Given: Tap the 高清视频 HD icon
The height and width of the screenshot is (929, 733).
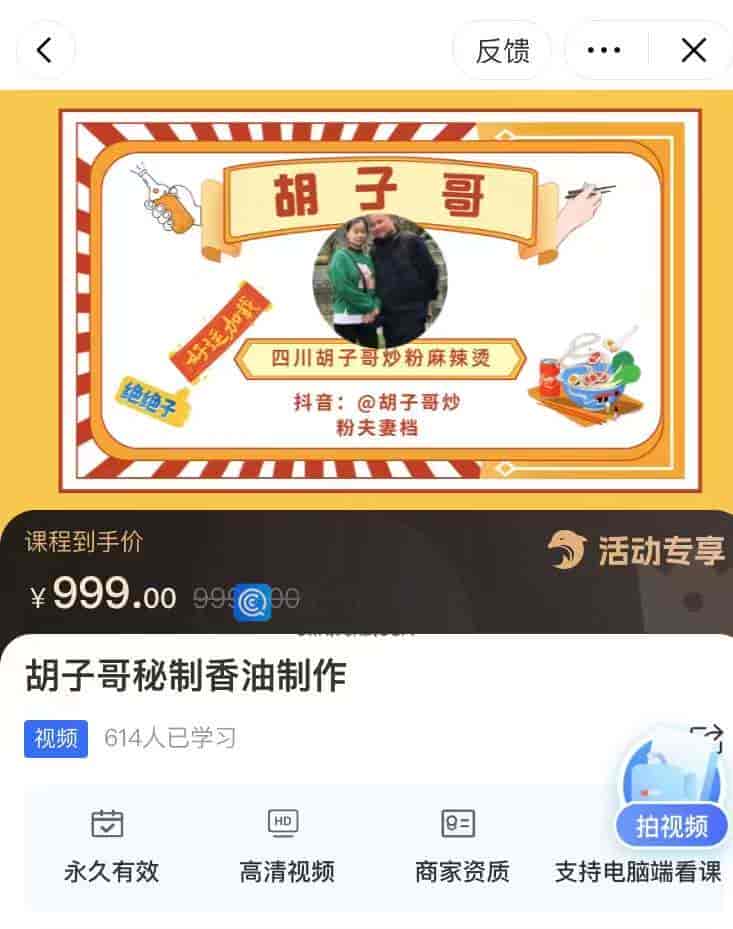Looking at the screenshot, I should (x=283, y=824).
